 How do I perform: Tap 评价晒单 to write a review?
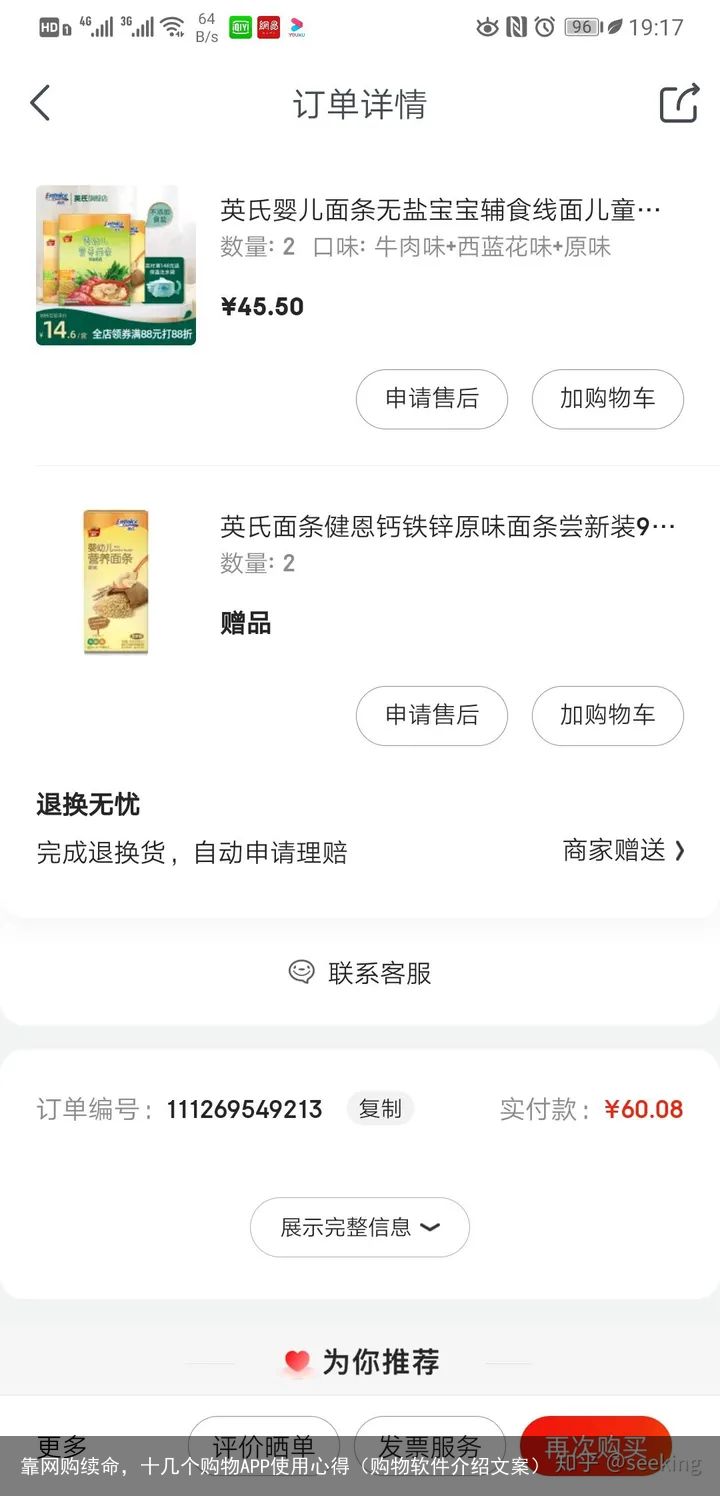tap(264, 1445)
